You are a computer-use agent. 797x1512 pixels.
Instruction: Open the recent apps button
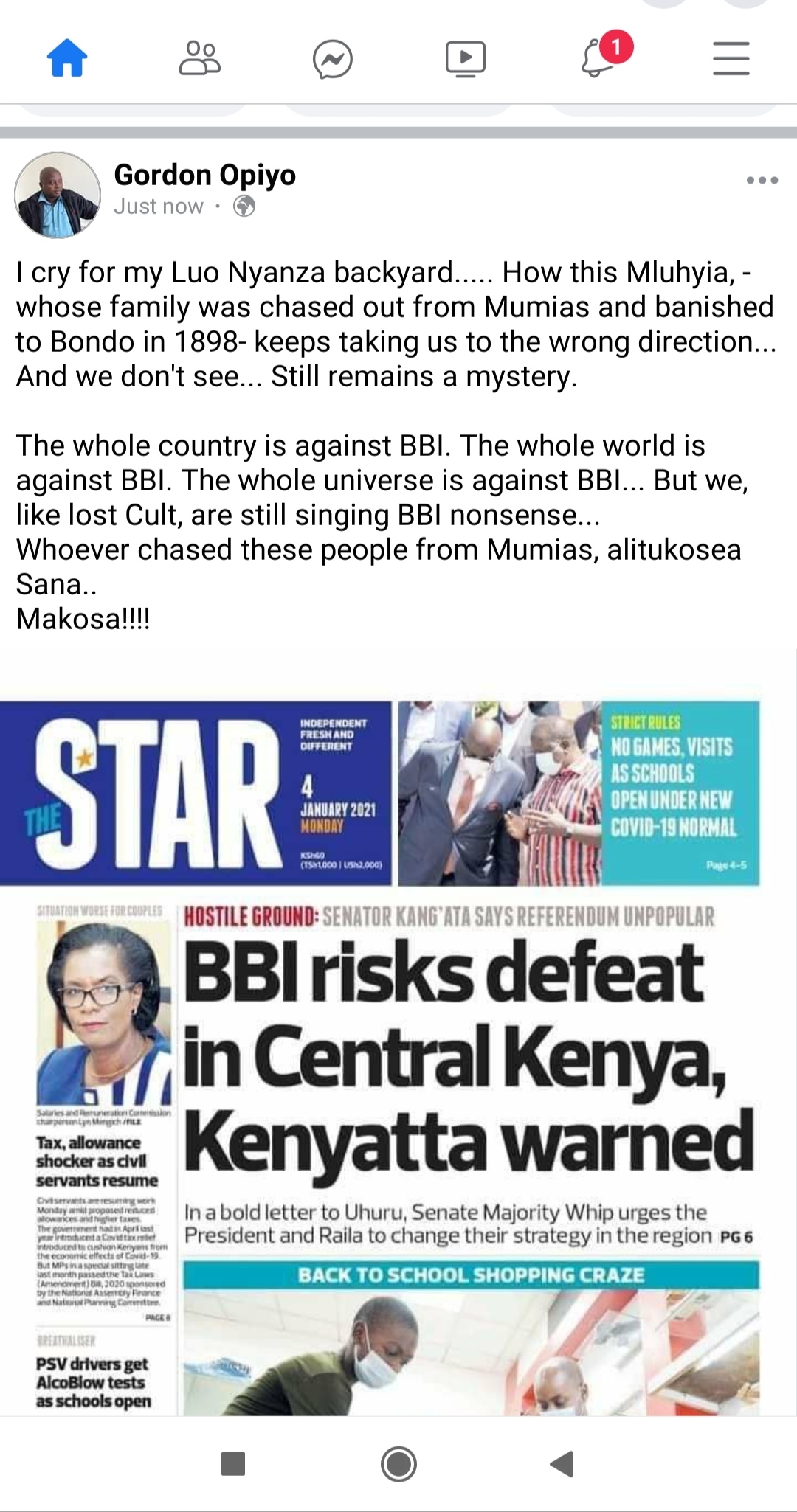tap(233, 1463)
